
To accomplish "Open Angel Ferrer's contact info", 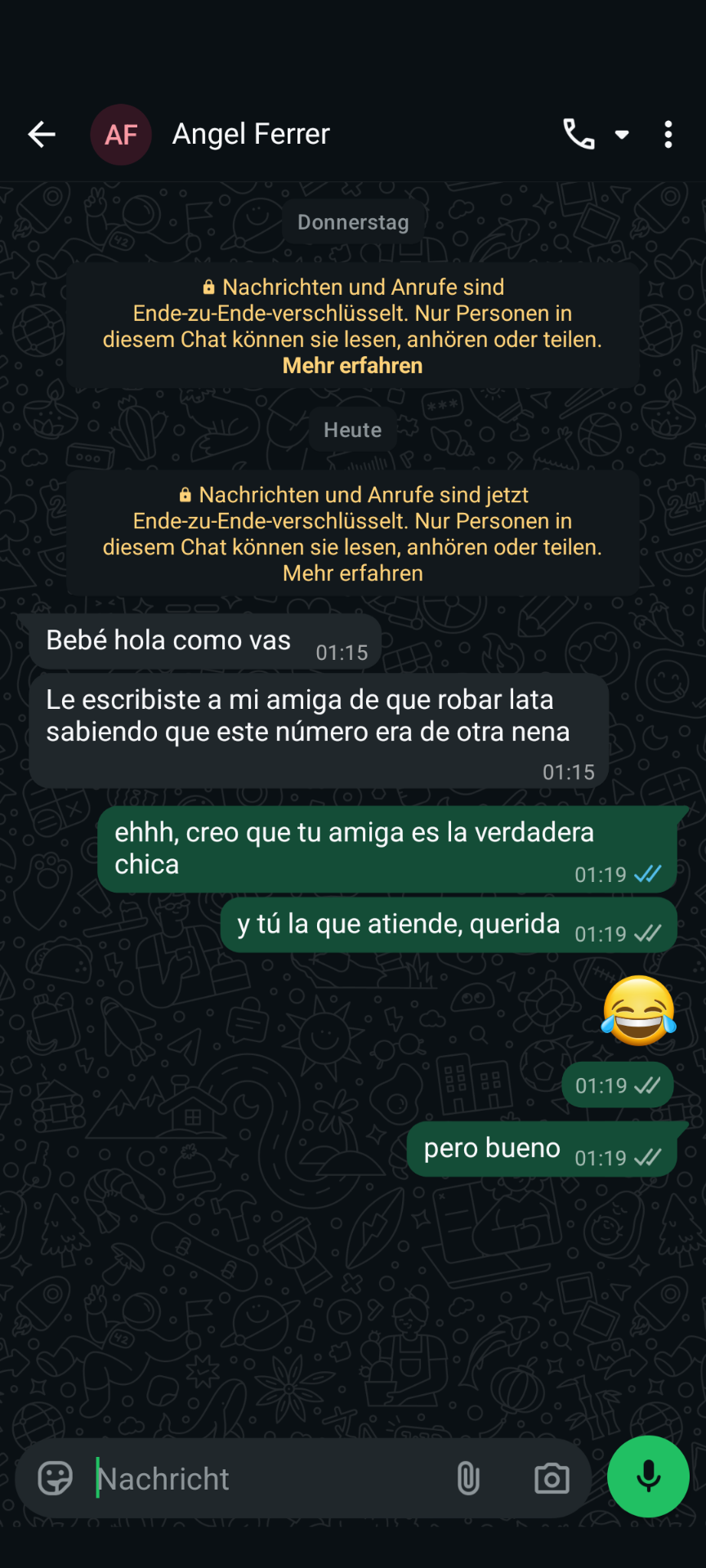I will coord(251,134).
